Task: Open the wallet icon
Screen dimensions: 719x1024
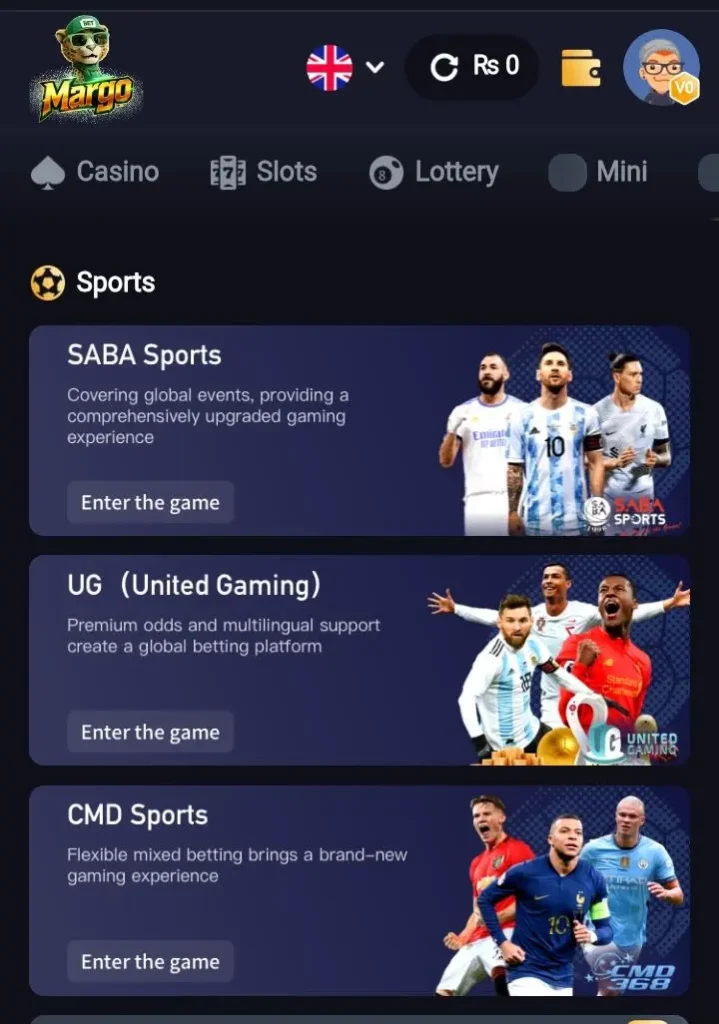Action: tap(580, 67)
